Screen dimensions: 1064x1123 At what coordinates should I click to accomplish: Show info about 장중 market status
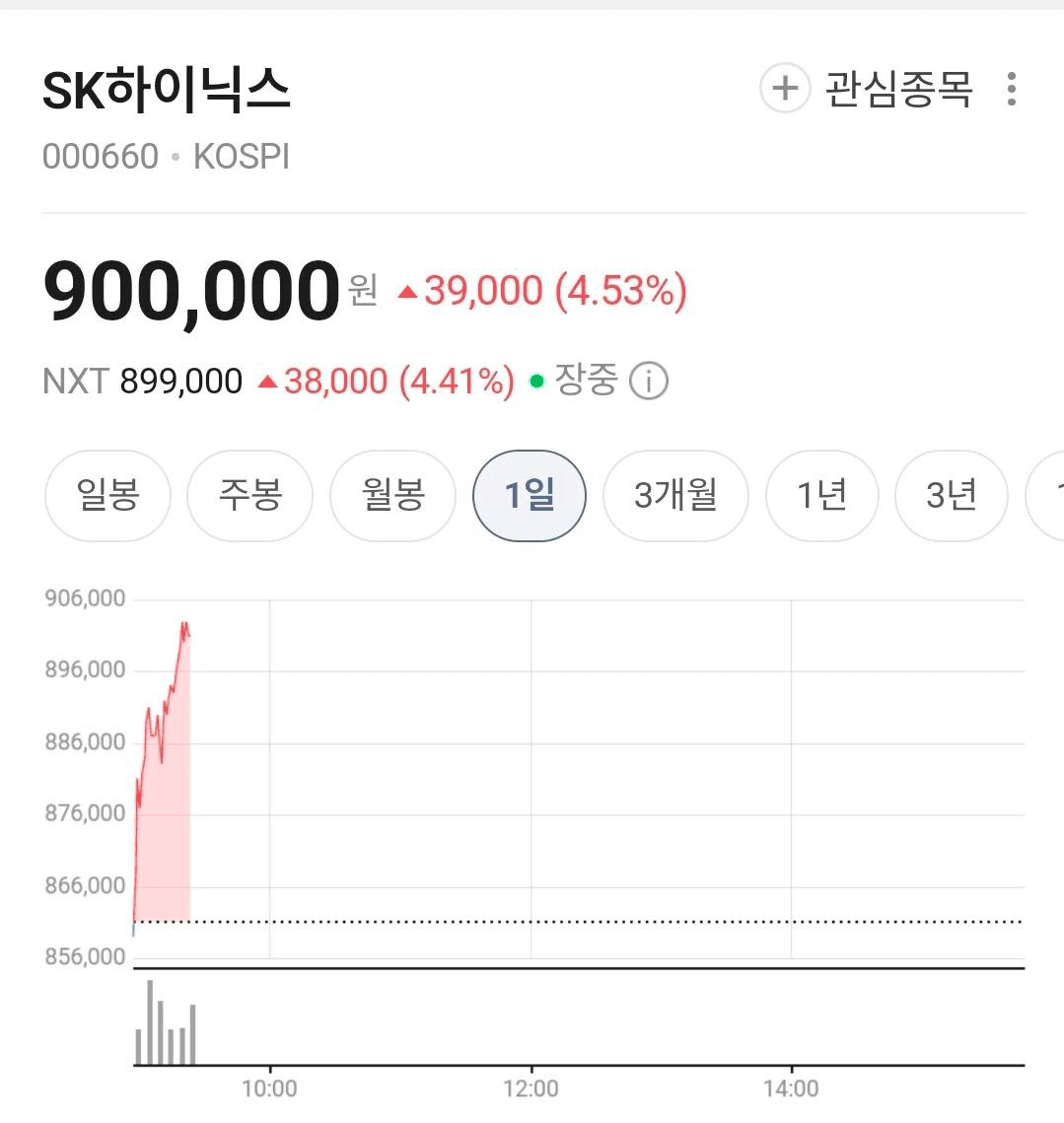tap(648, 380)
